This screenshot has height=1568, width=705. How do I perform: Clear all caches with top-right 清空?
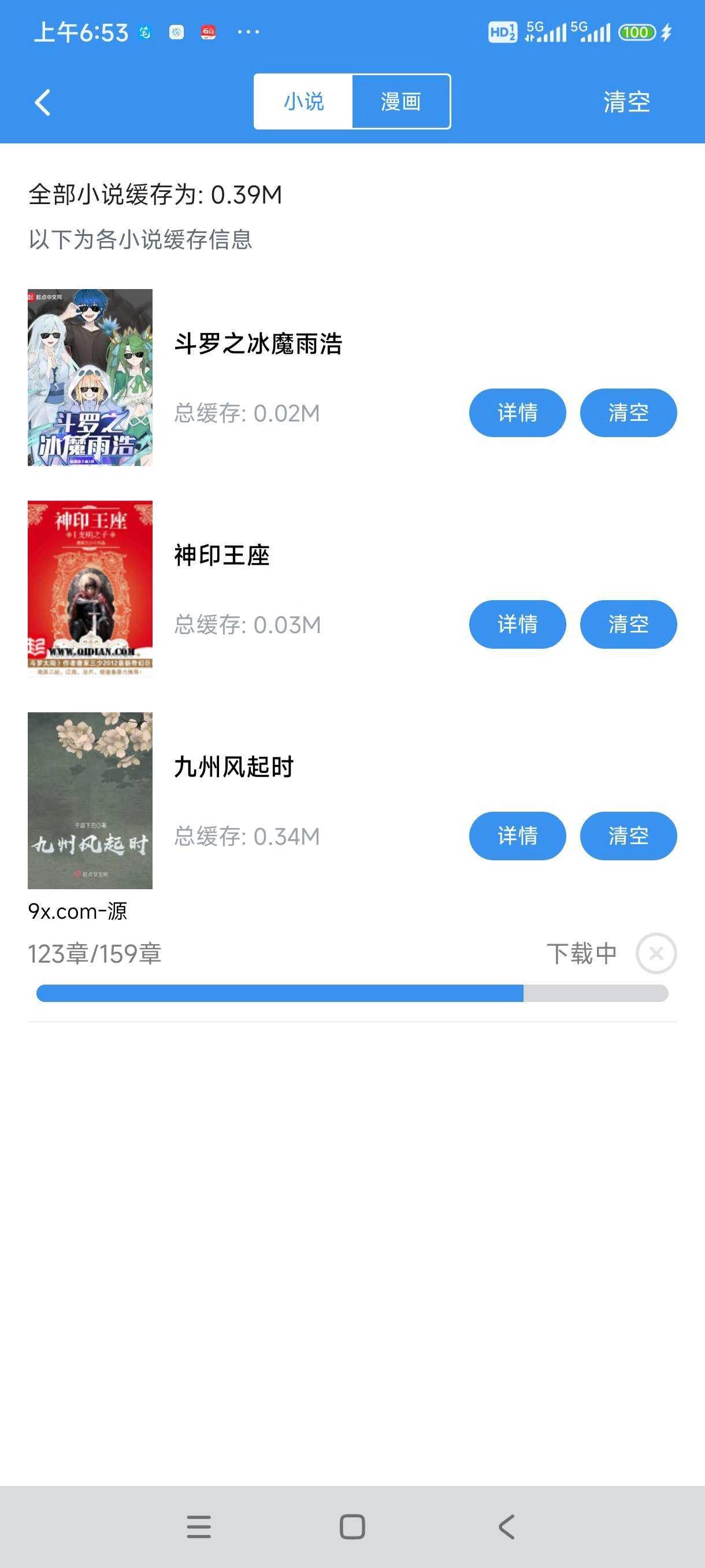click(624, 102)
